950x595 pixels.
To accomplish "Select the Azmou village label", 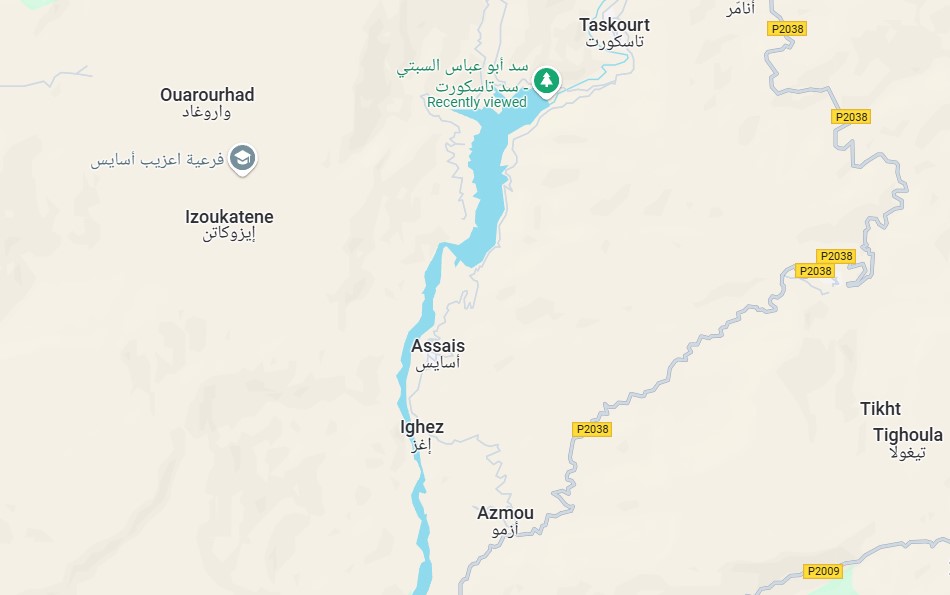I will (x=505, y=513).
